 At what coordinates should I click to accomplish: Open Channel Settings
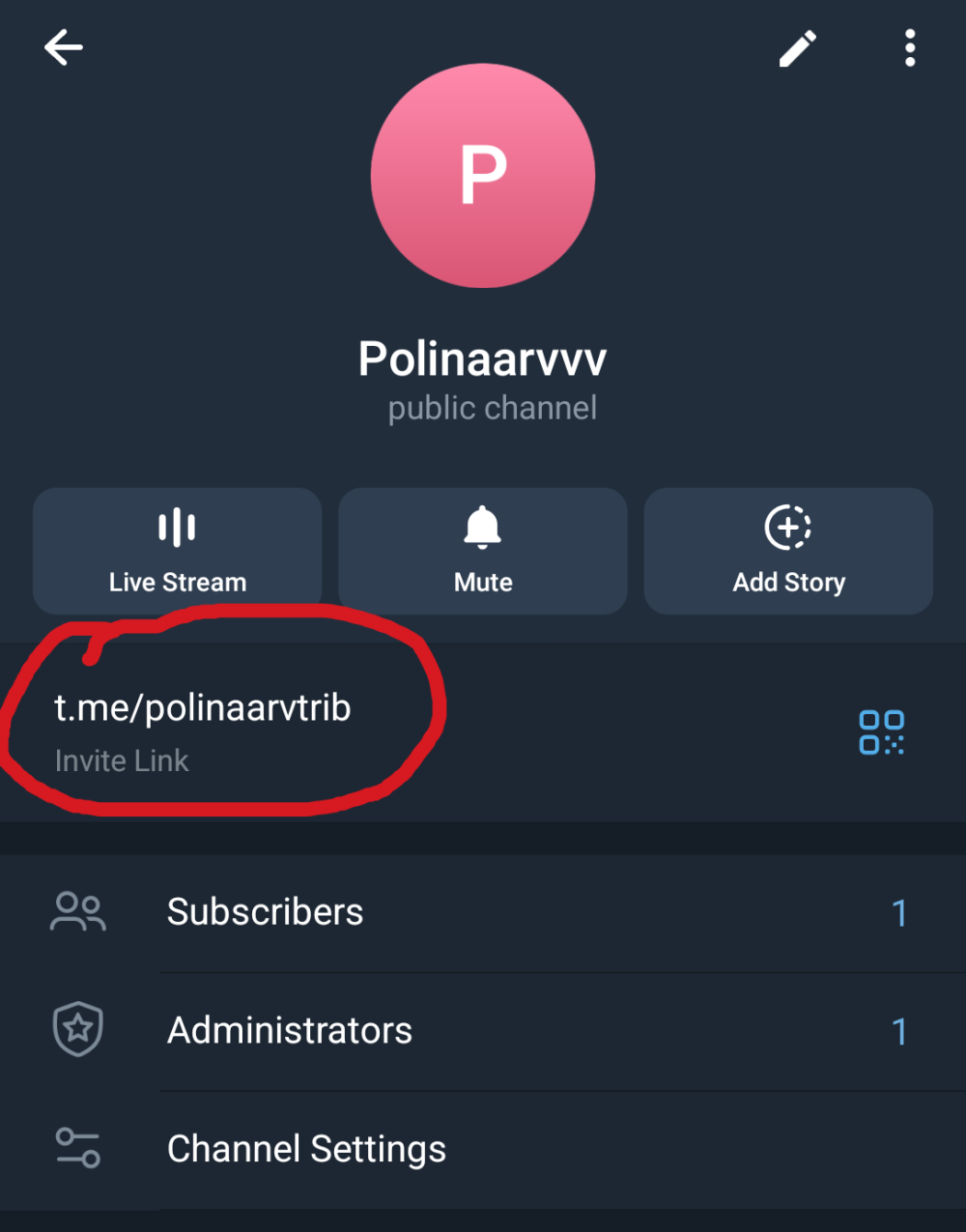click(306, 1148)
